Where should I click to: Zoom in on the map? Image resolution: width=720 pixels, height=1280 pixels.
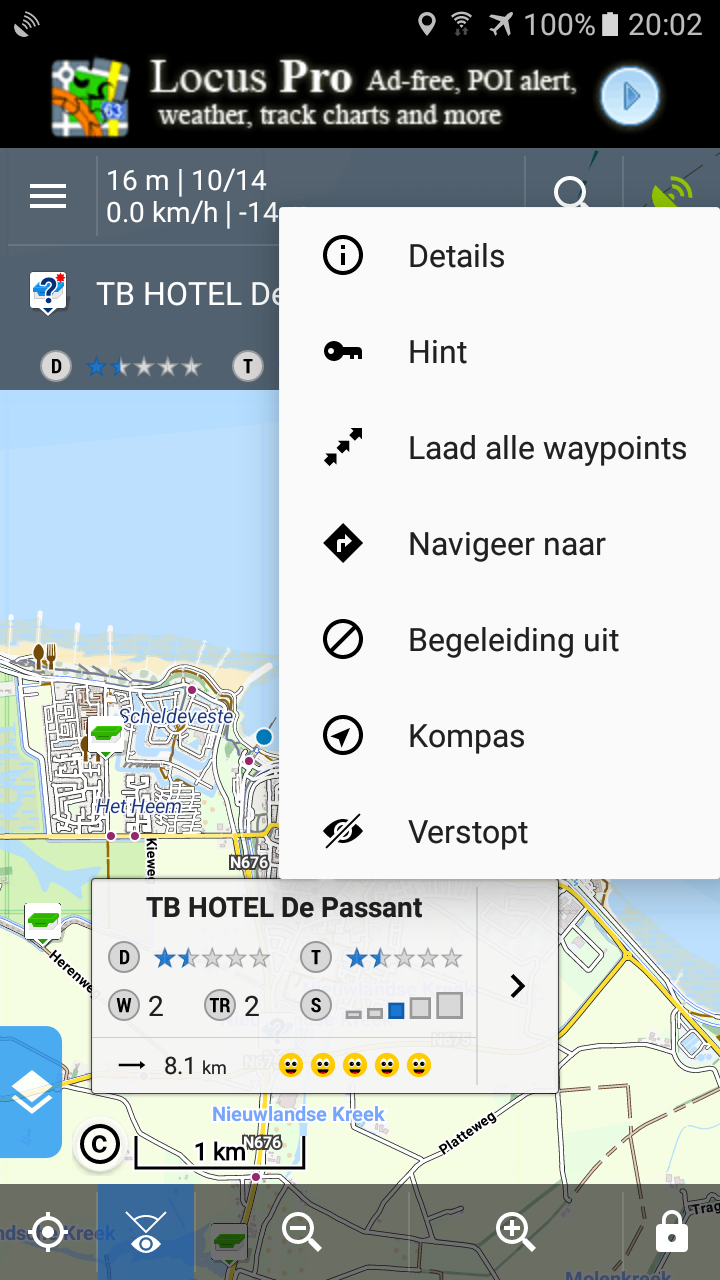click(515, 1232)
